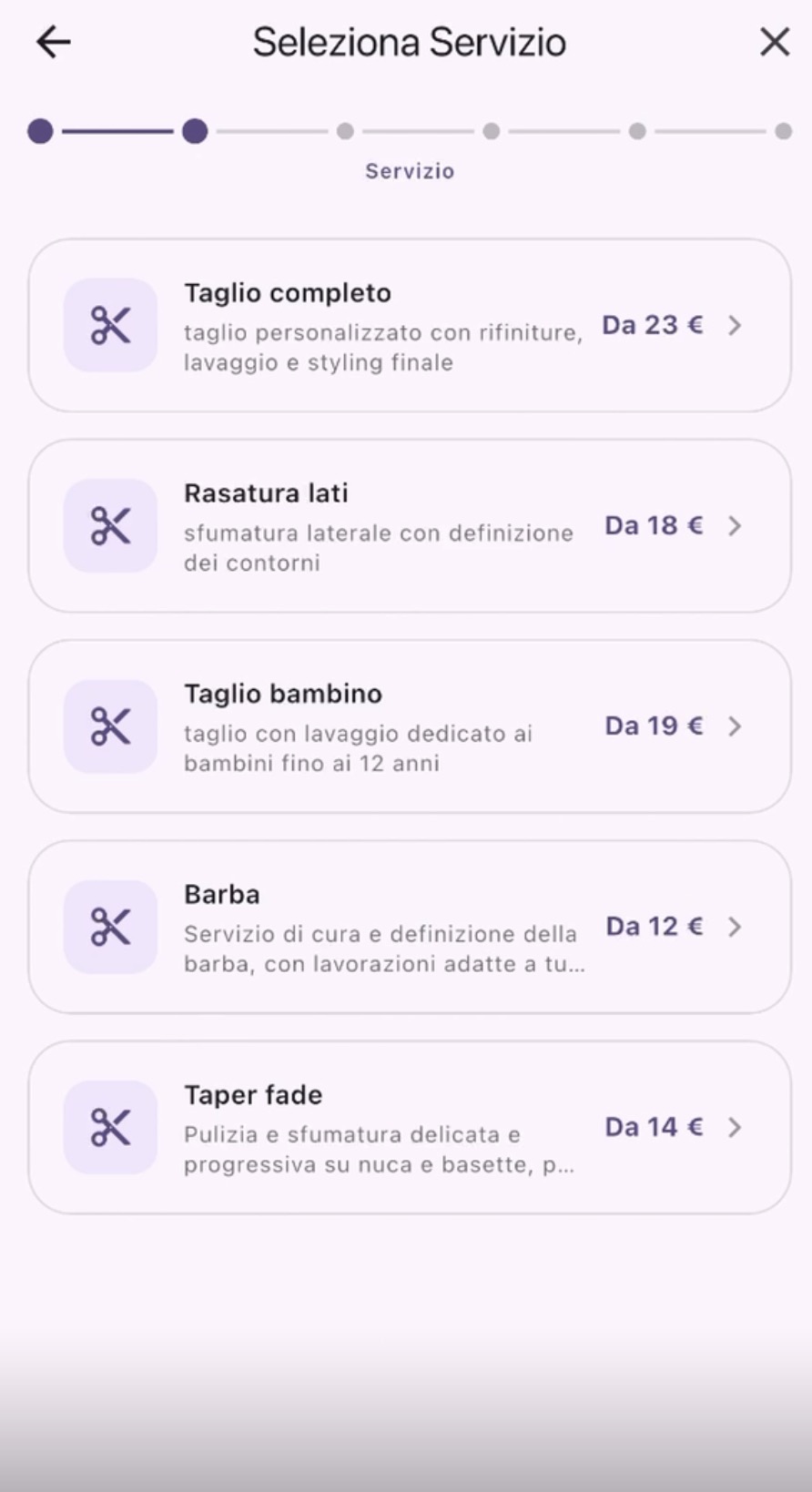Tap the middle progress dot above Servizio
Screen dimensions: 812x1492
[492, 131]
